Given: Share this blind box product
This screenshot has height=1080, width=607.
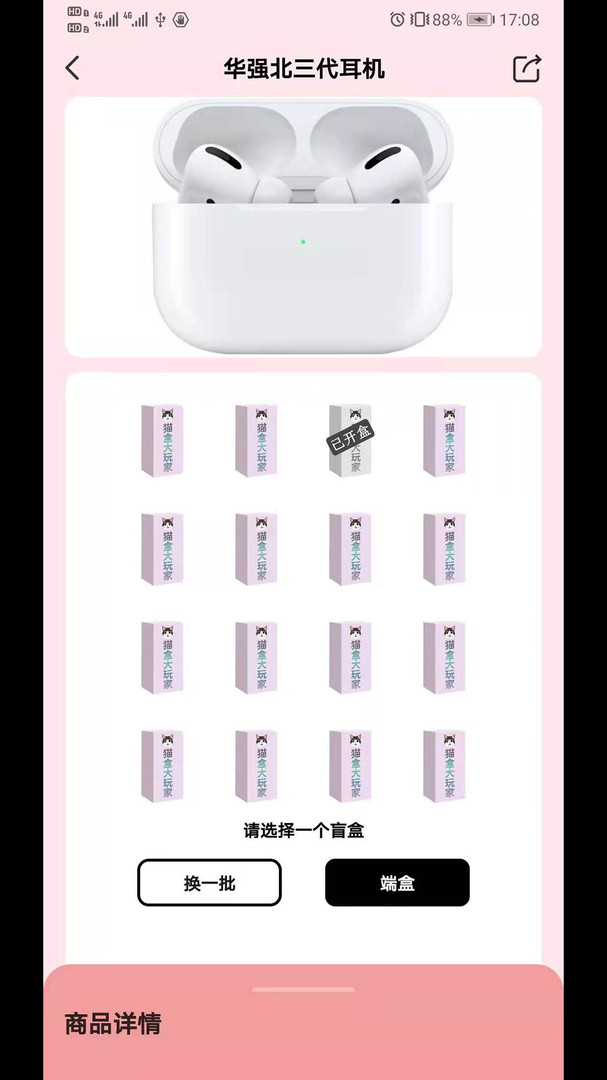Looking at the screenshot, I should pyautogui.click(x=527, y=68).
